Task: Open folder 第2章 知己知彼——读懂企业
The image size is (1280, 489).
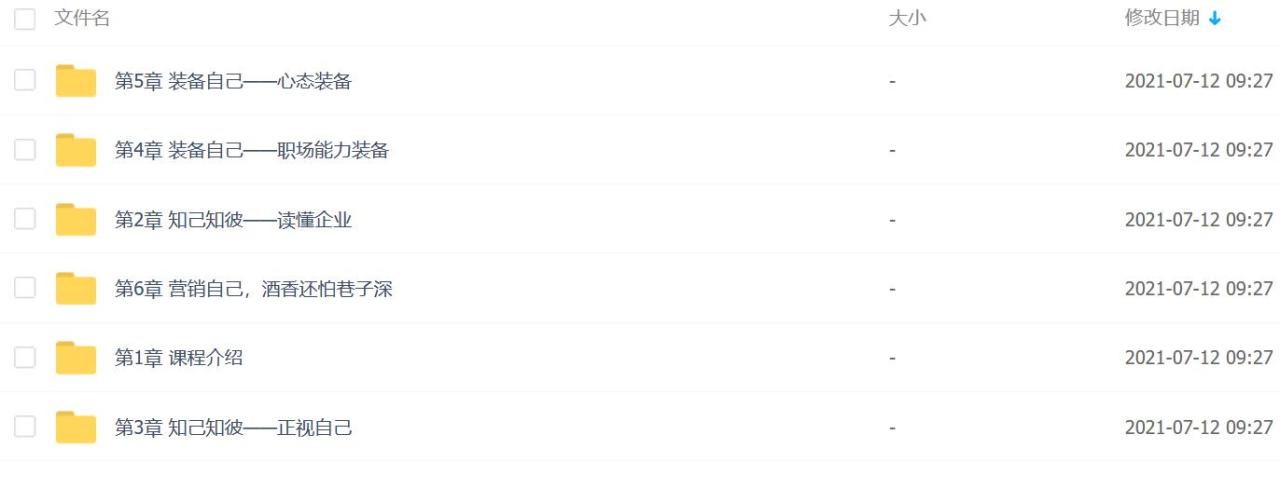Action: [x=232, y=220]
